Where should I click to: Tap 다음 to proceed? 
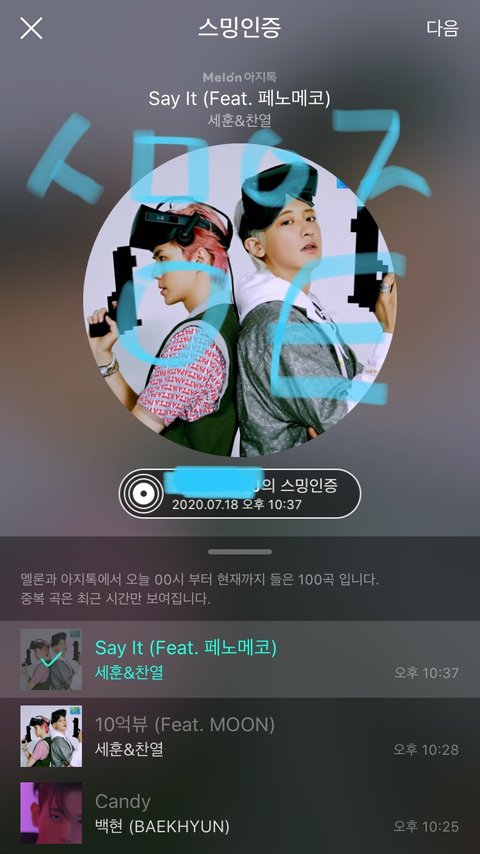(x=442, y=28)
